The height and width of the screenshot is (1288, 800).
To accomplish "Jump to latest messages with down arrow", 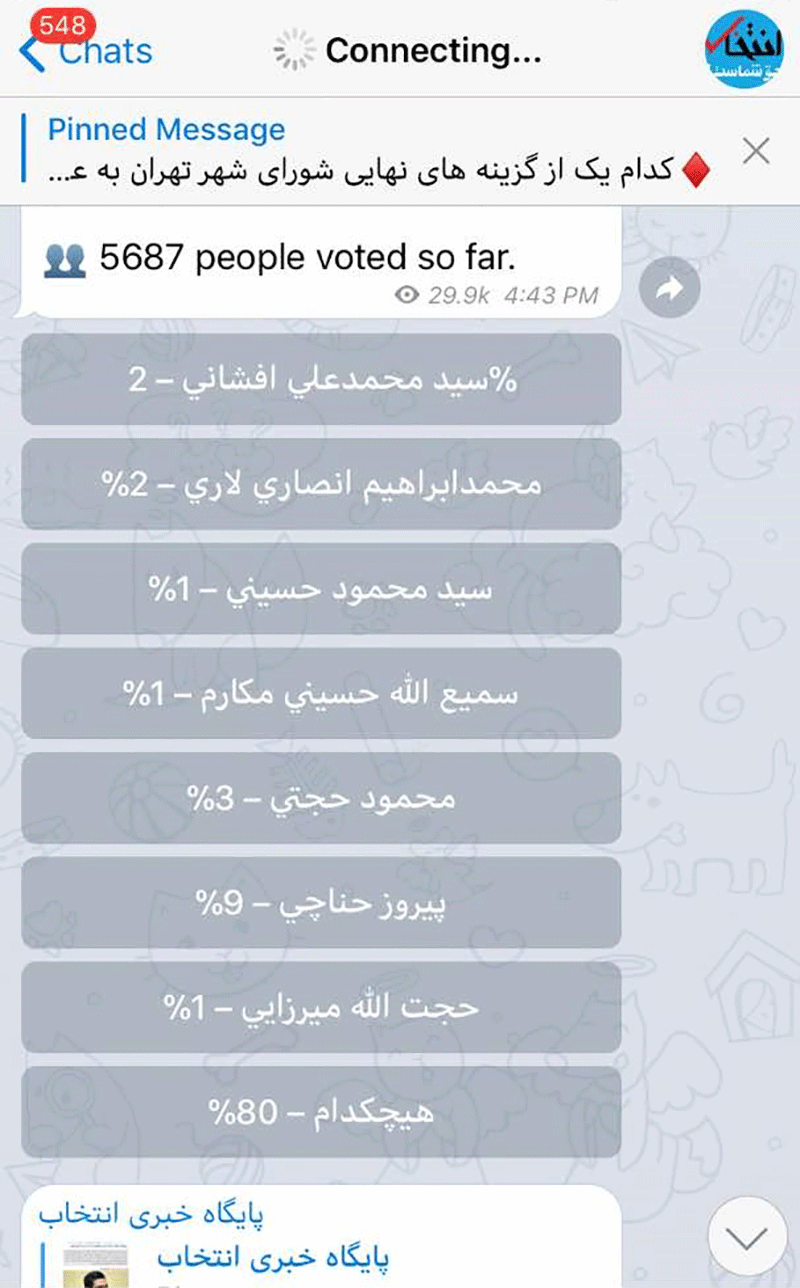I will (745, 1236).
